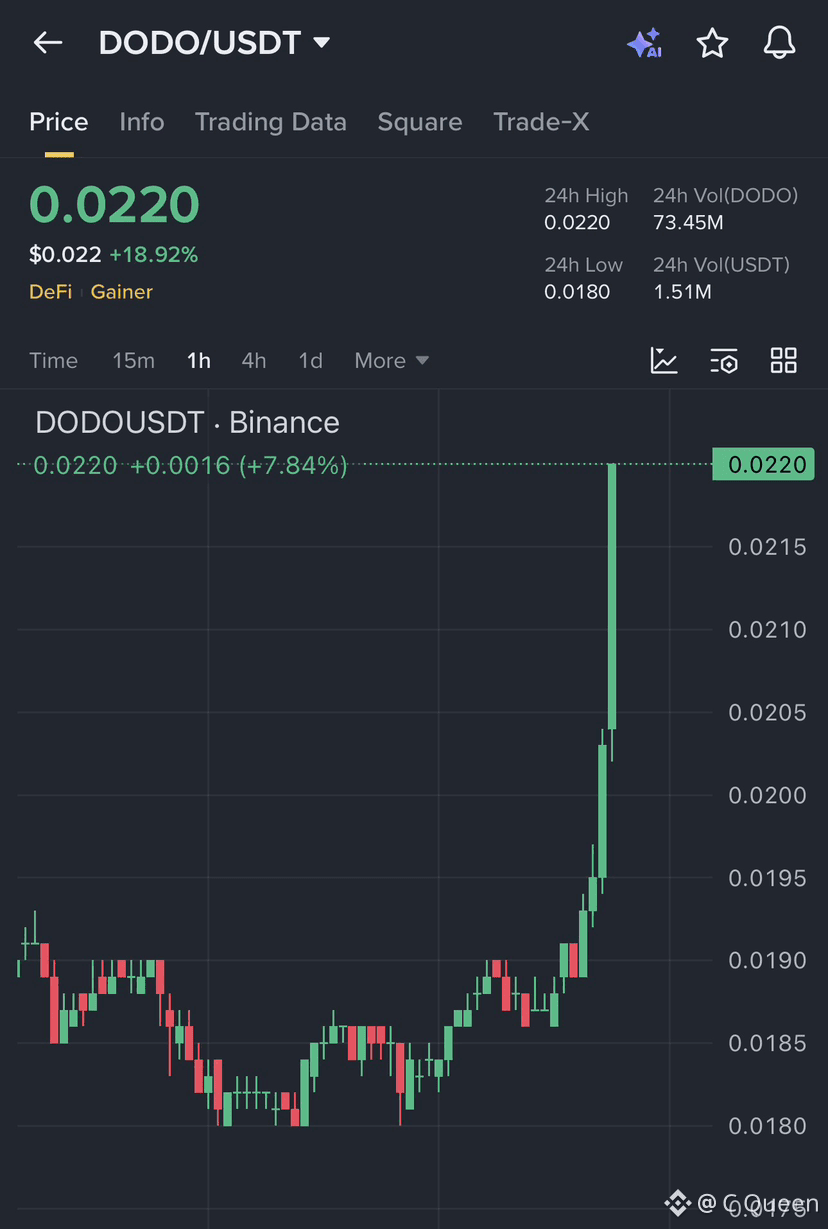Viewport: 828px width, 1229px height.
Task: Switch to the Trading Data tab
Action: tap(270, 121)
